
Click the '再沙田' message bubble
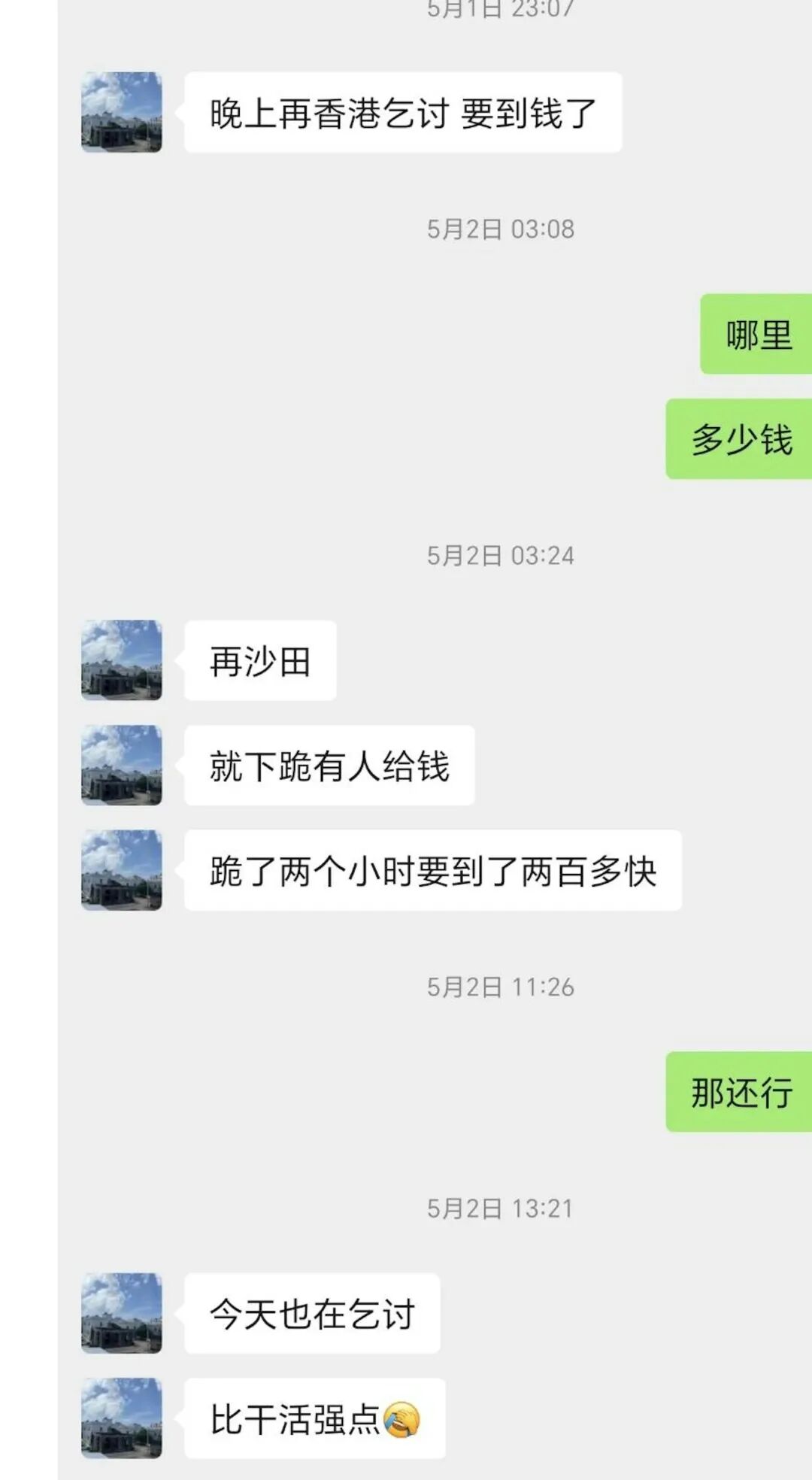[259, 662]
